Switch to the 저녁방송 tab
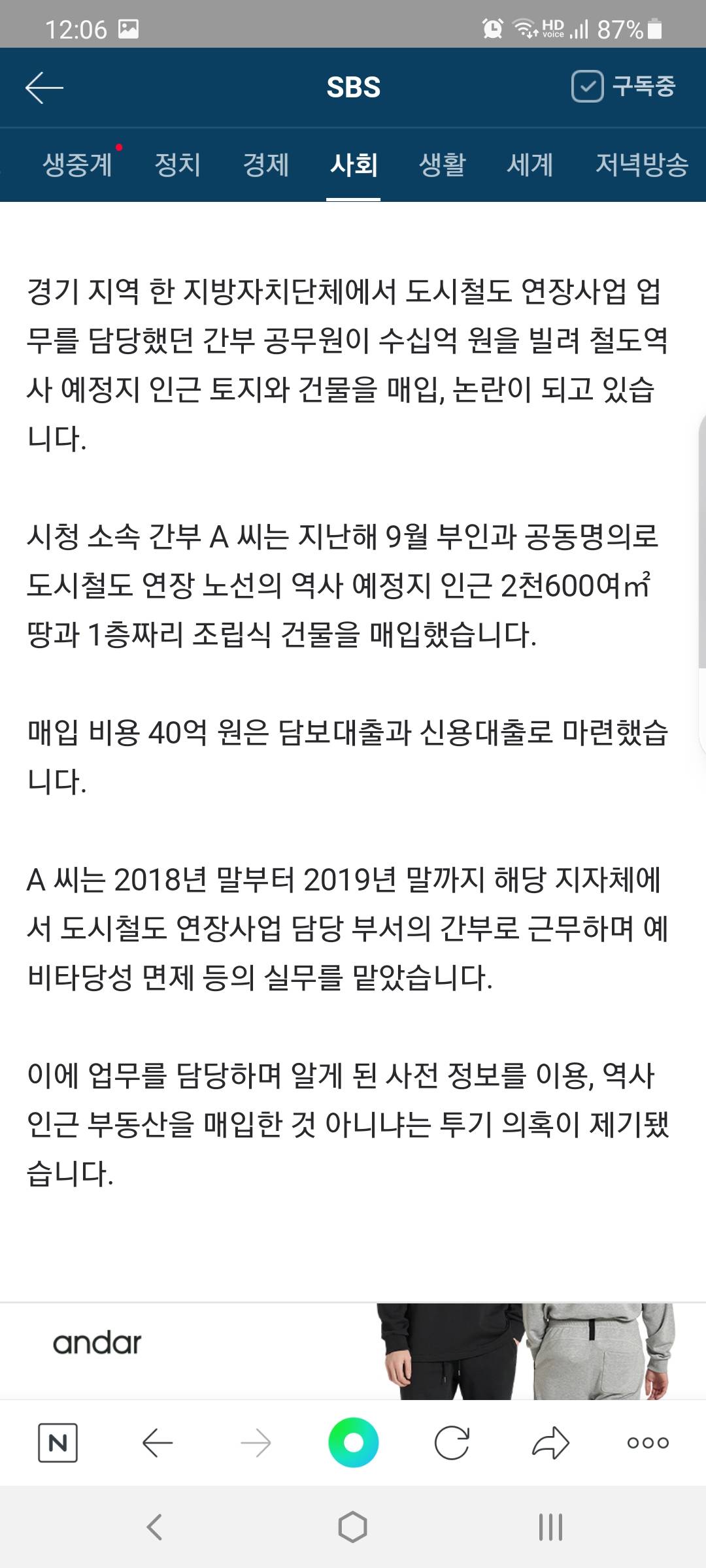Image resolution: width=706 pixels, height=1568 pixels. pyautogui.click(x=641, y=164)
